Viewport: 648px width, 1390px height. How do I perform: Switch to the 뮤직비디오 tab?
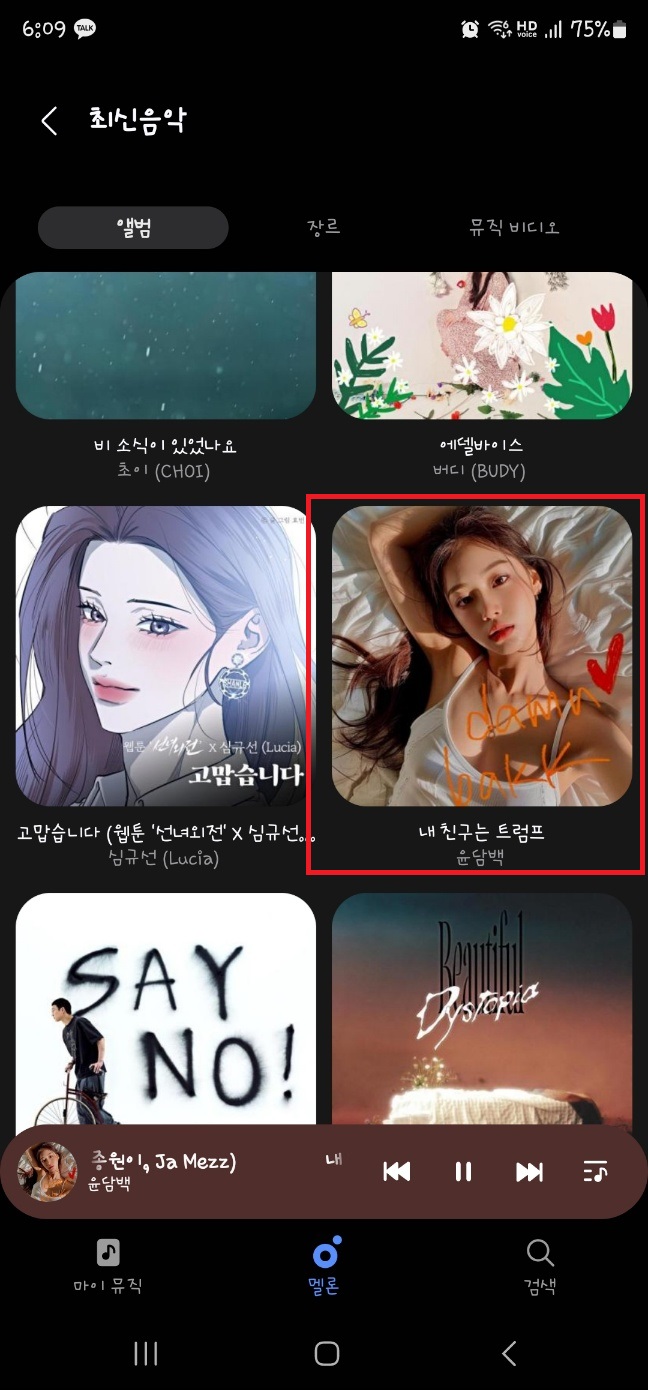[514, 227]
